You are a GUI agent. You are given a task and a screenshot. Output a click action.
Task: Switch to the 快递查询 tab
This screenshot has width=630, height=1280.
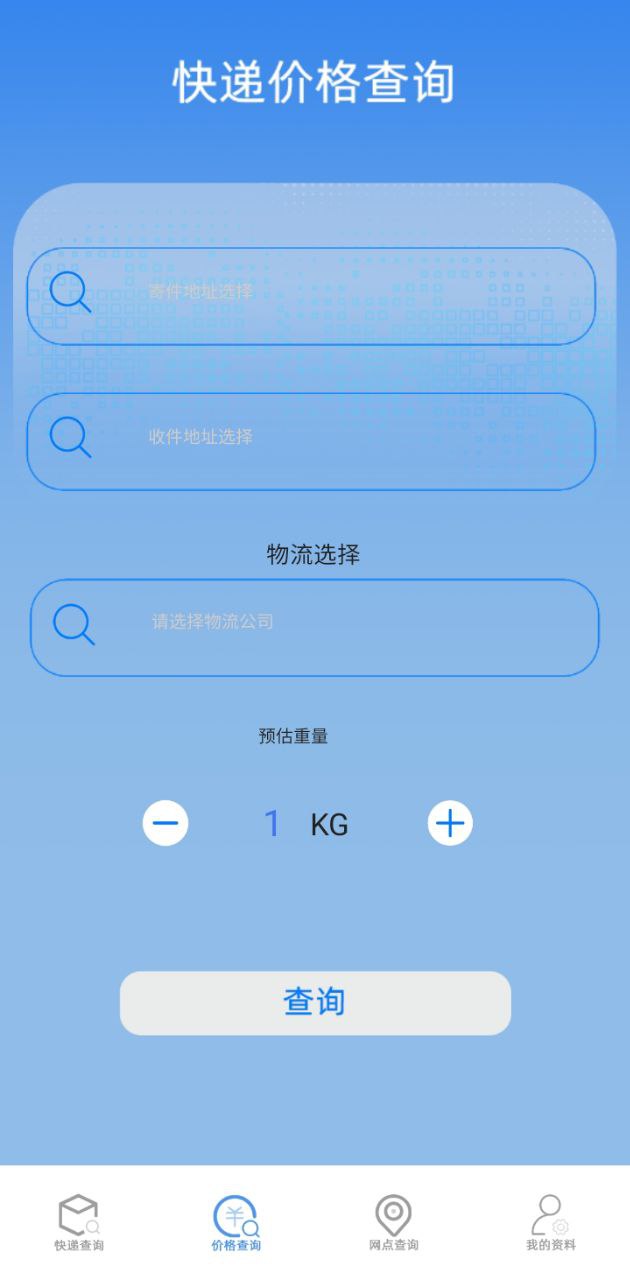(x=79, y=1222)
